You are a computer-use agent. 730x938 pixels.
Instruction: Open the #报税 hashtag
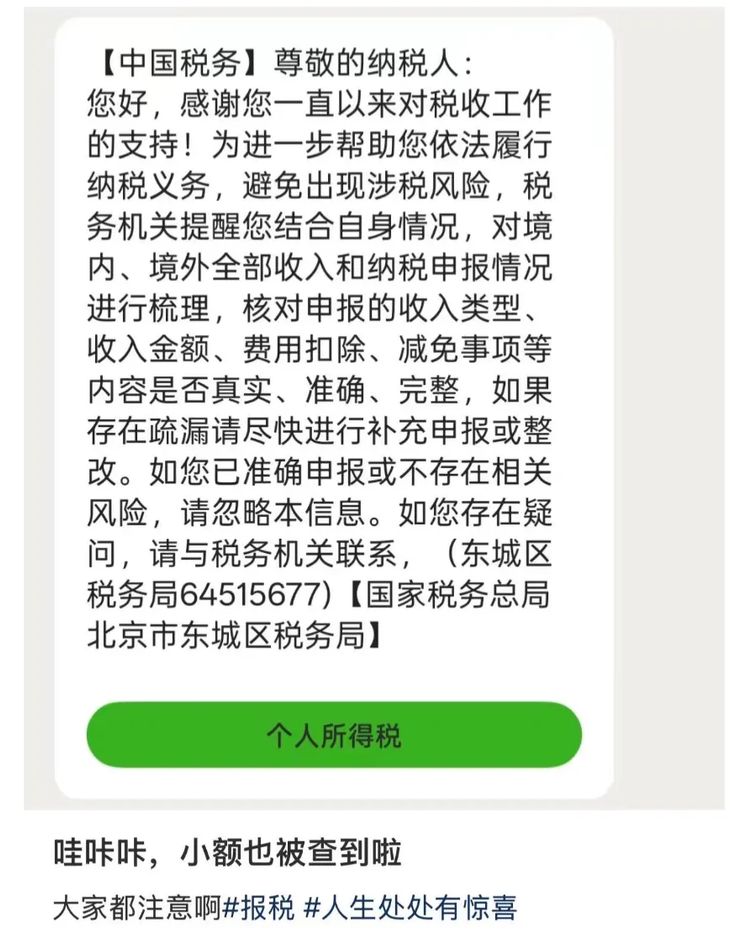259,908
